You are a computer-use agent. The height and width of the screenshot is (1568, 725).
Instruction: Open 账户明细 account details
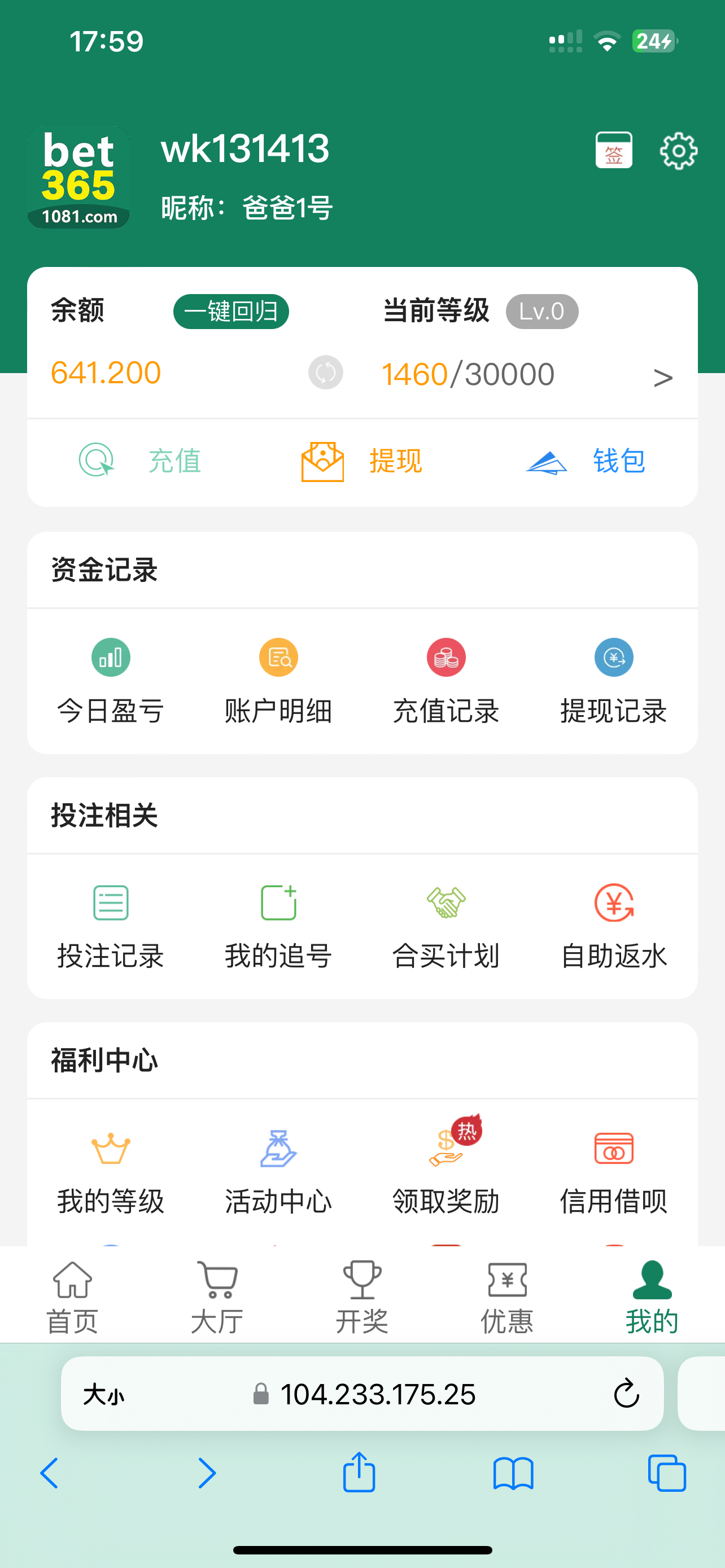click(278, 681)
